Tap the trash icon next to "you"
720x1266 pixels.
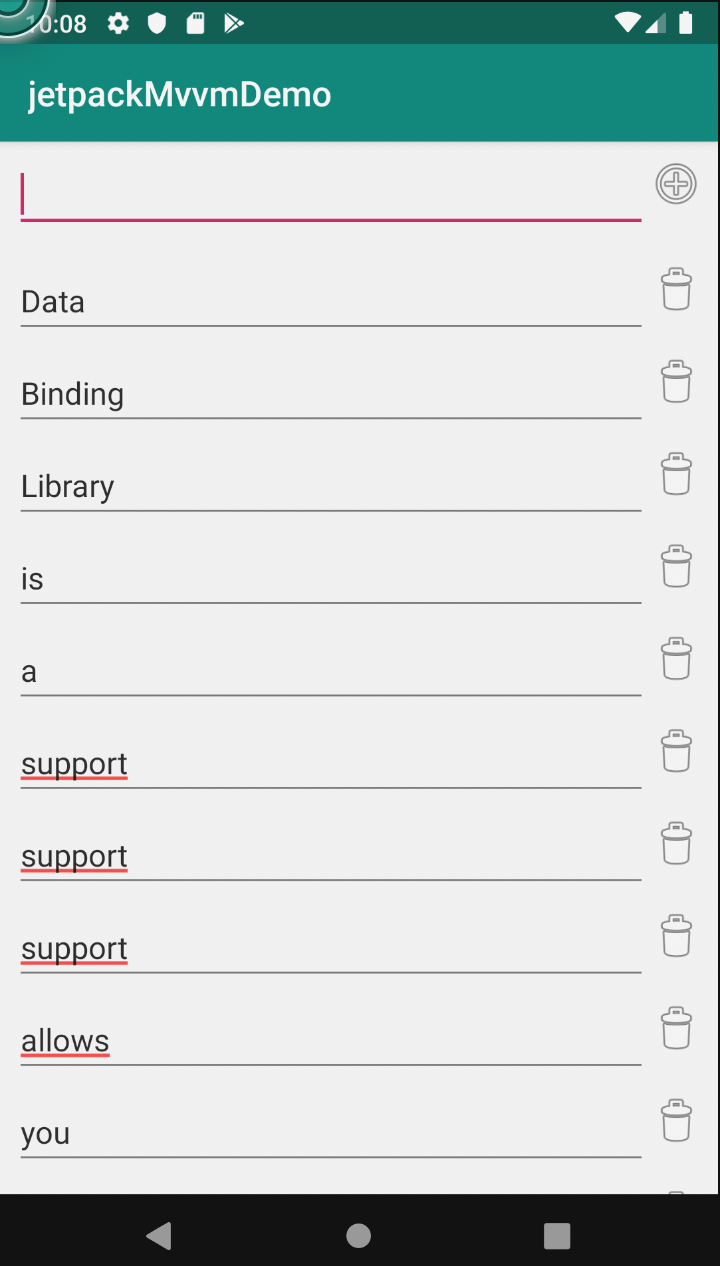pyautogui.click(x=676, y=1121)
